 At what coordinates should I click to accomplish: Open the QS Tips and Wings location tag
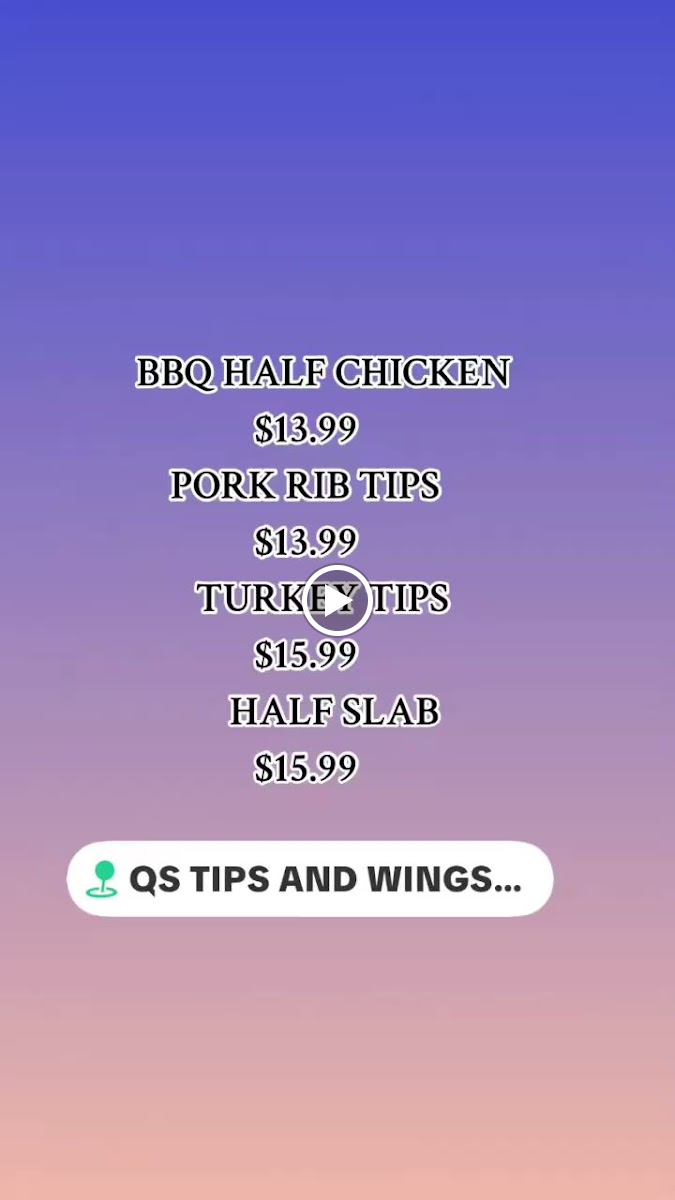[310, 879]
